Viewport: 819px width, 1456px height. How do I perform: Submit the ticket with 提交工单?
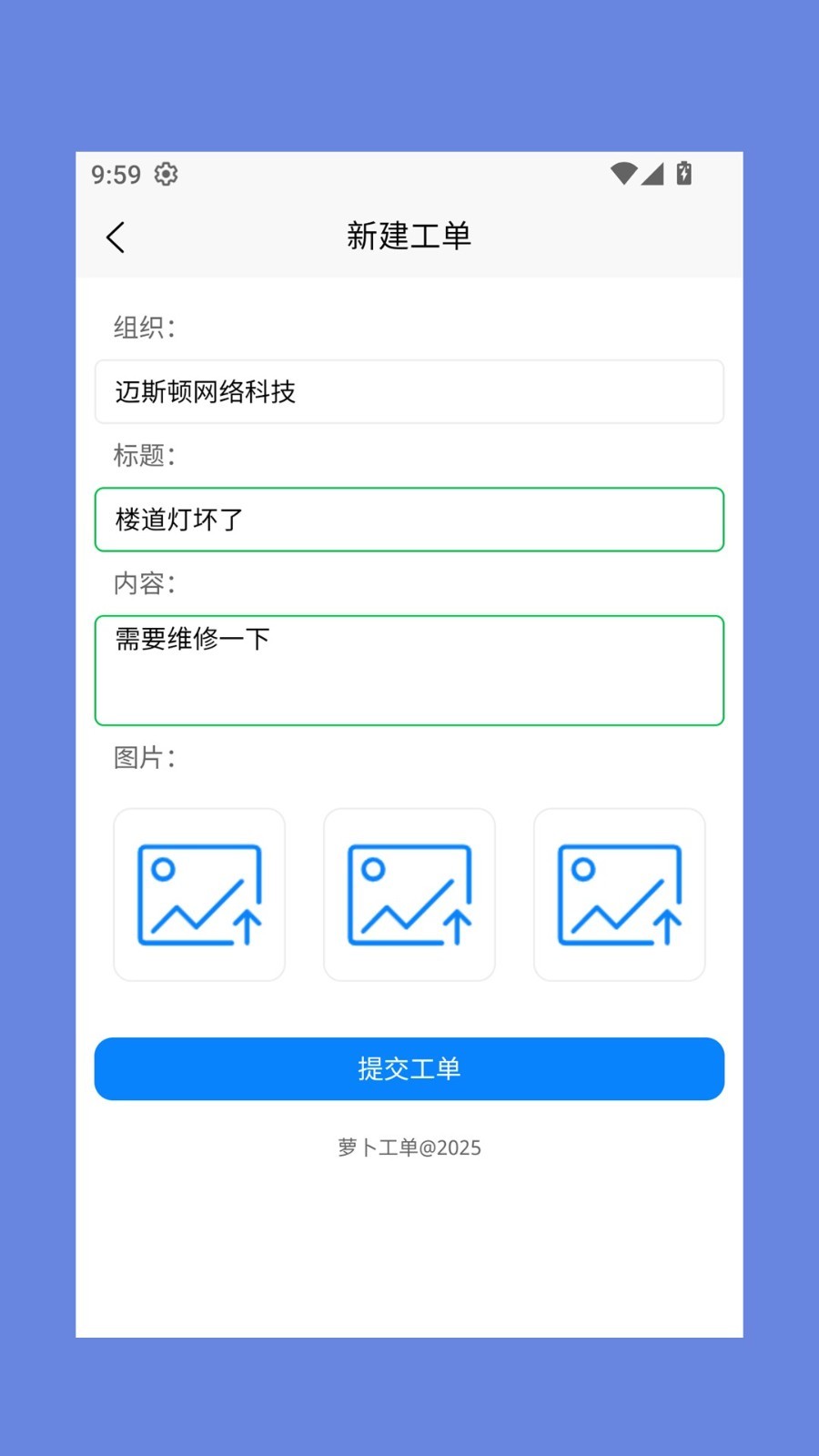pyautogui.click(x=409, y=1068)
